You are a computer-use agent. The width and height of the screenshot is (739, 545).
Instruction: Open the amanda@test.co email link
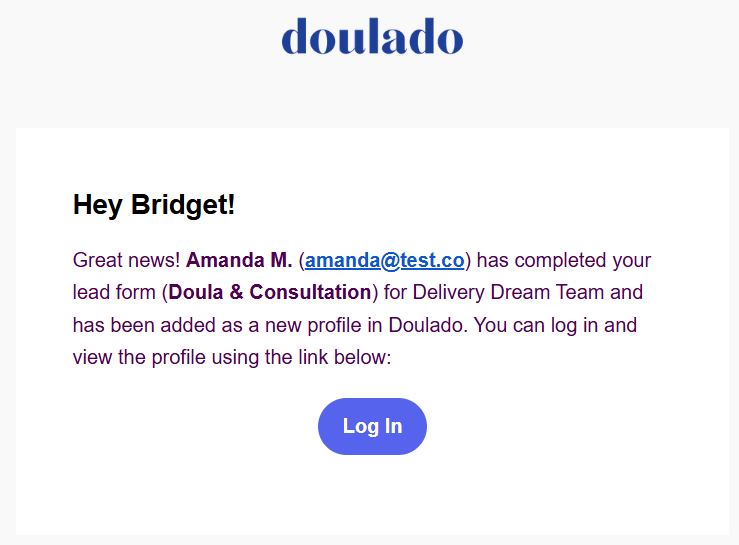point(384,260)
